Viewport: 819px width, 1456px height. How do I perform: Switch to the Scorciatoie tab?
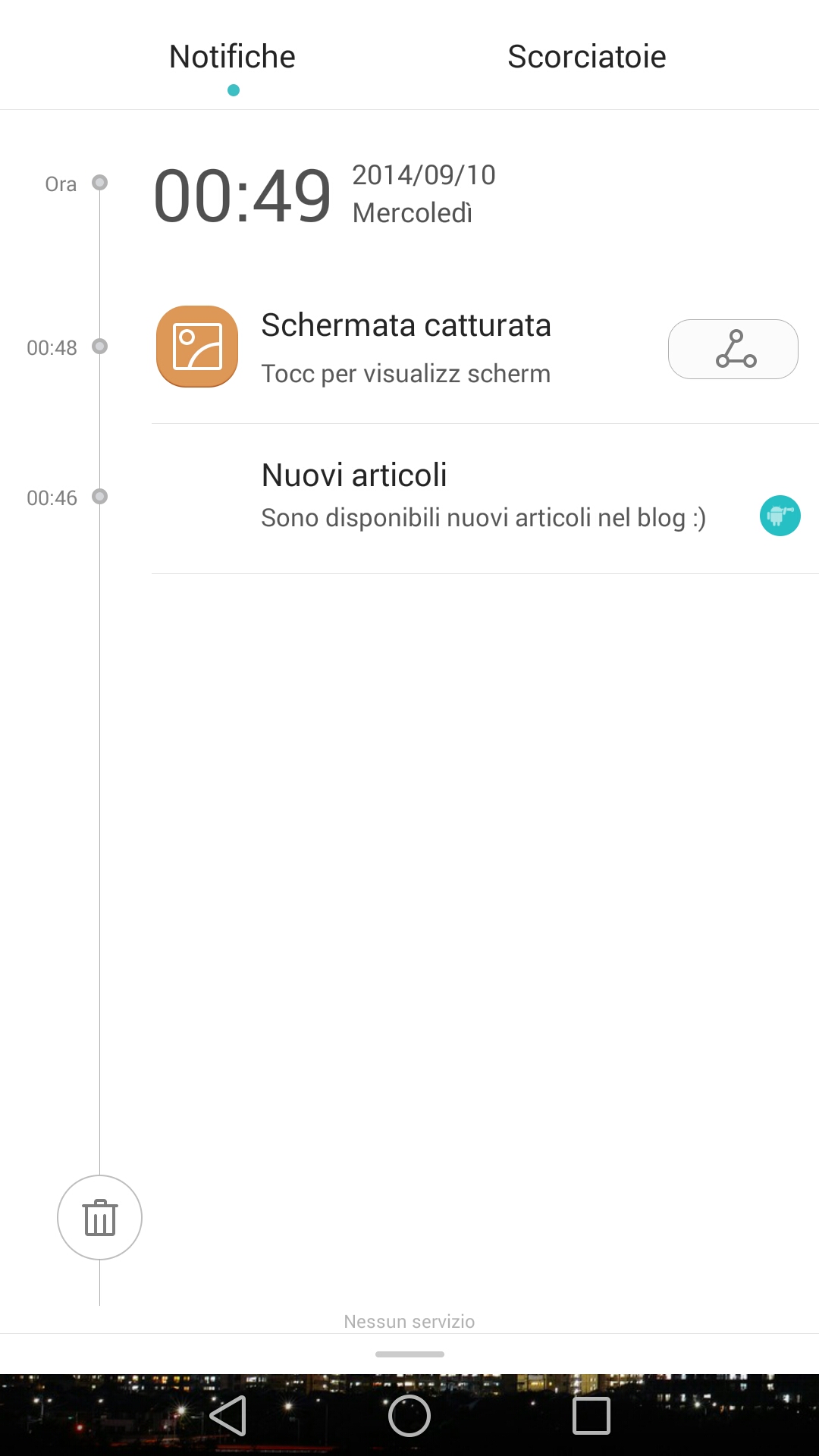586,57
